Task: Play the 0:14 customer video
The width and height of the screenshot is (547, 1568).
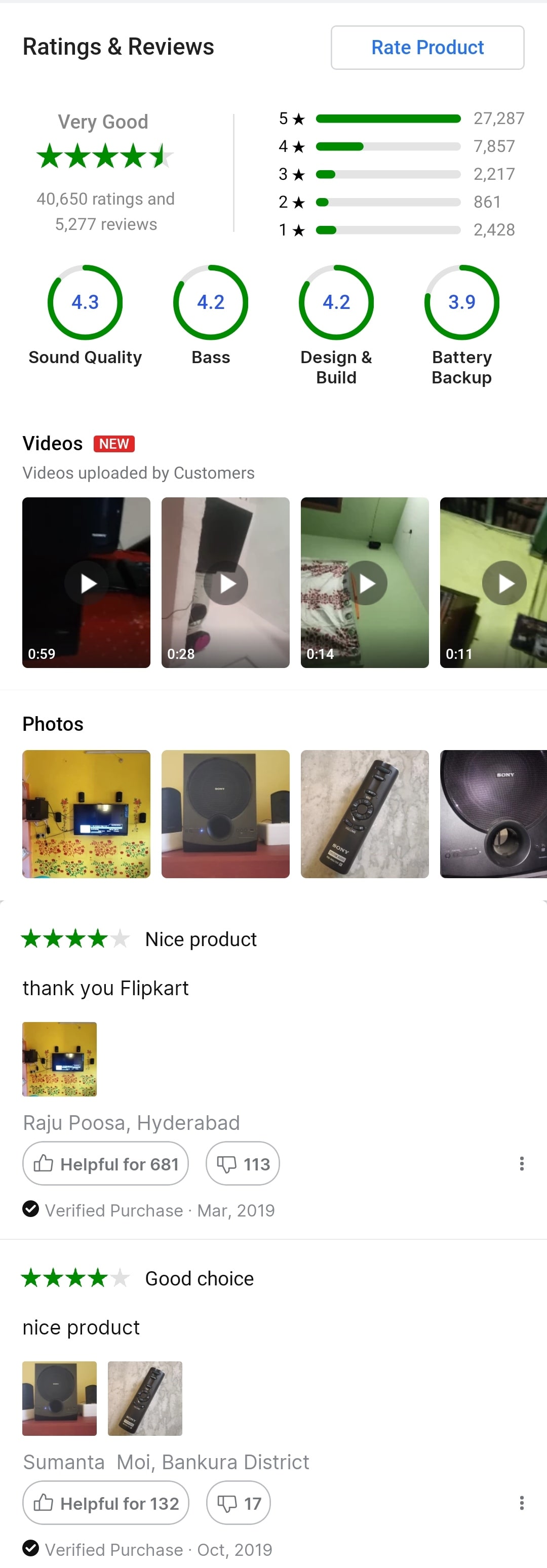Action: 365,582
